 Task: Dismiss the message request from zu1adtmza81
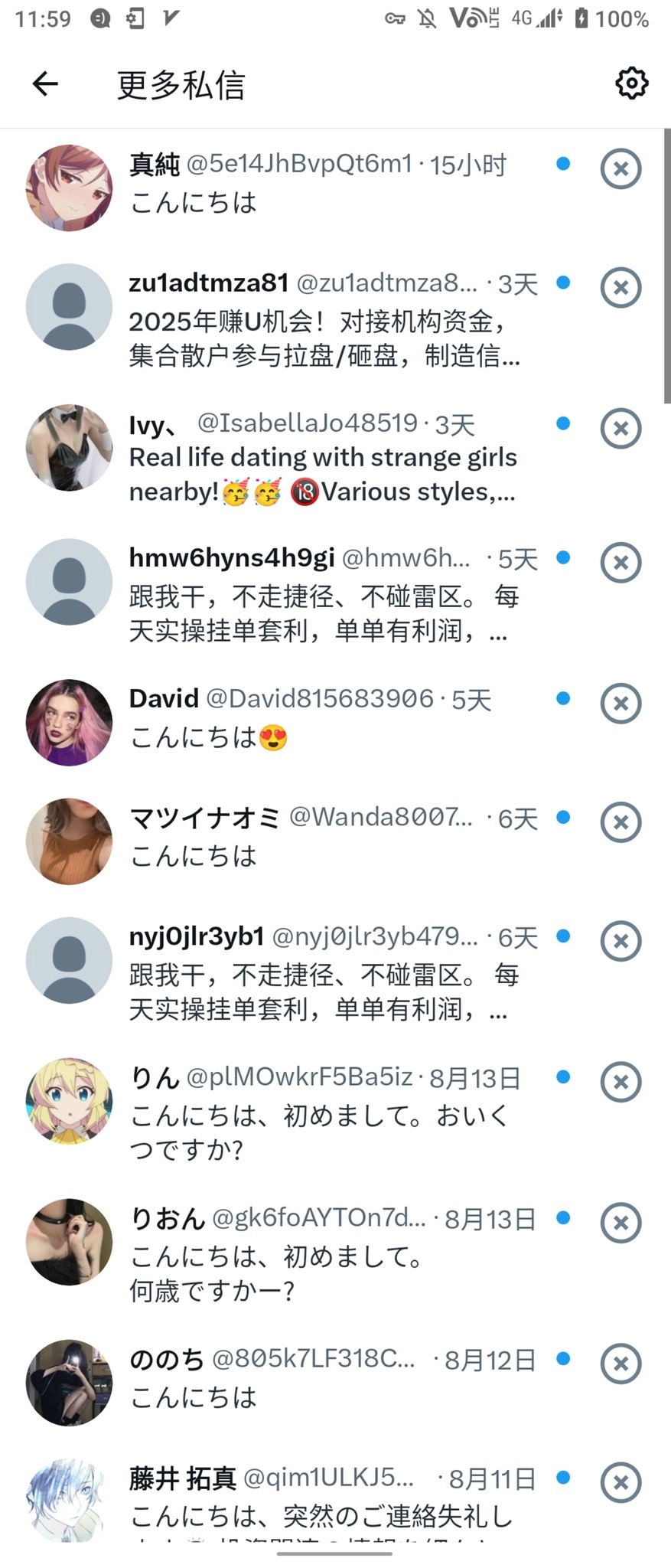point(621,288)
